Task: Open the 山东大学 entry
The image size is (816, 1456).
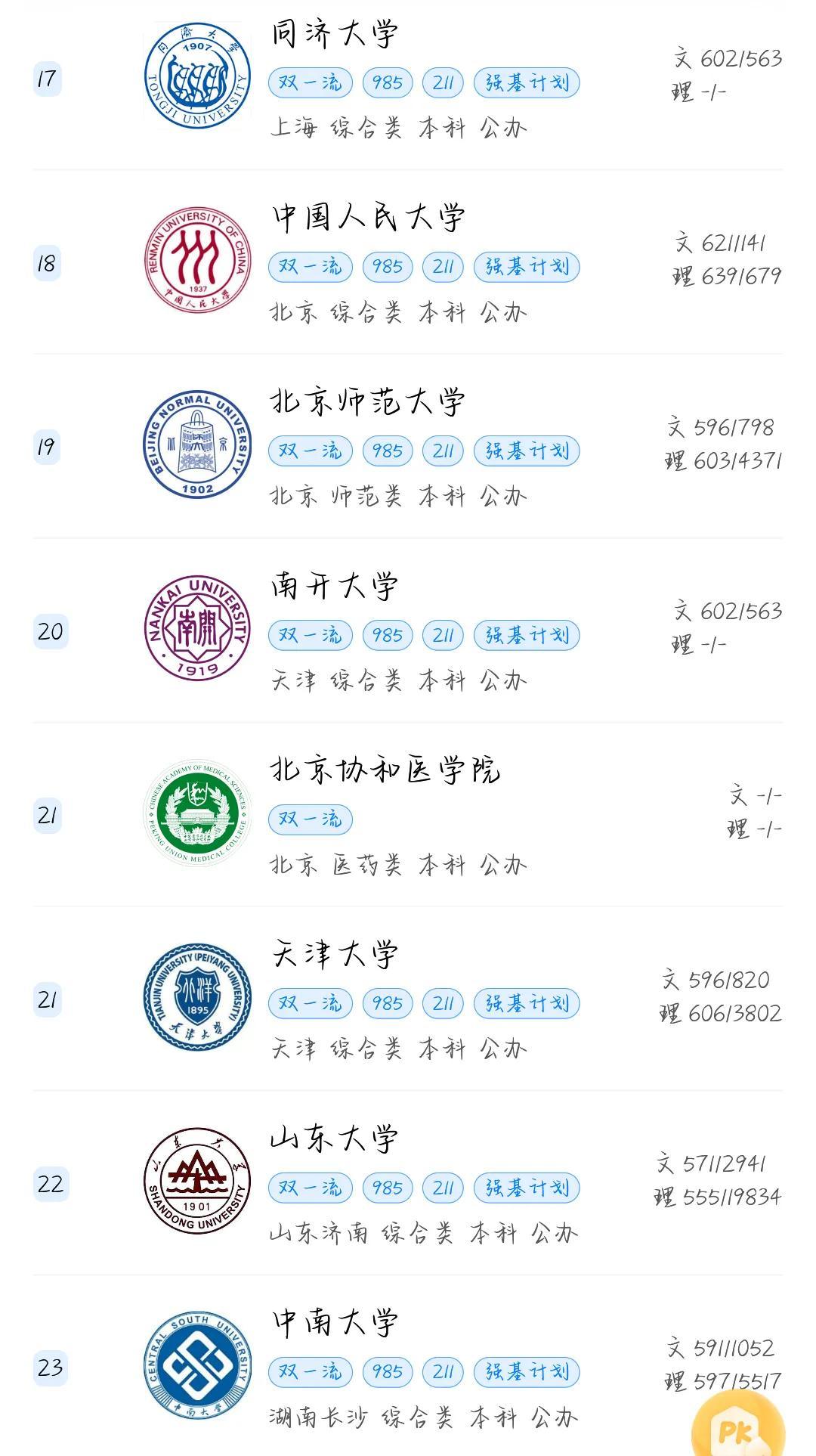Action: [408, 1183]
